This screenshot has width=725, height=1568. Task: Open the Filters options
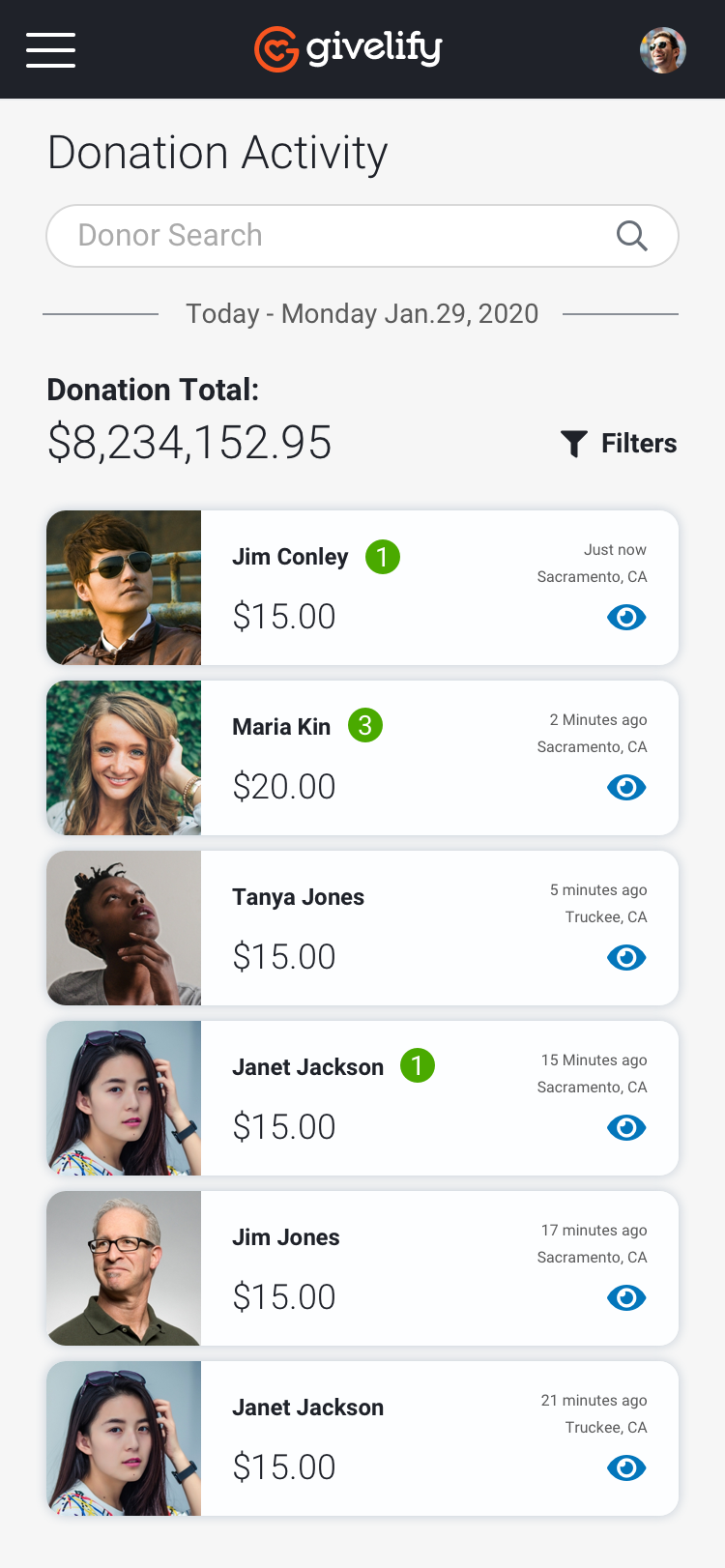(619, 443)
